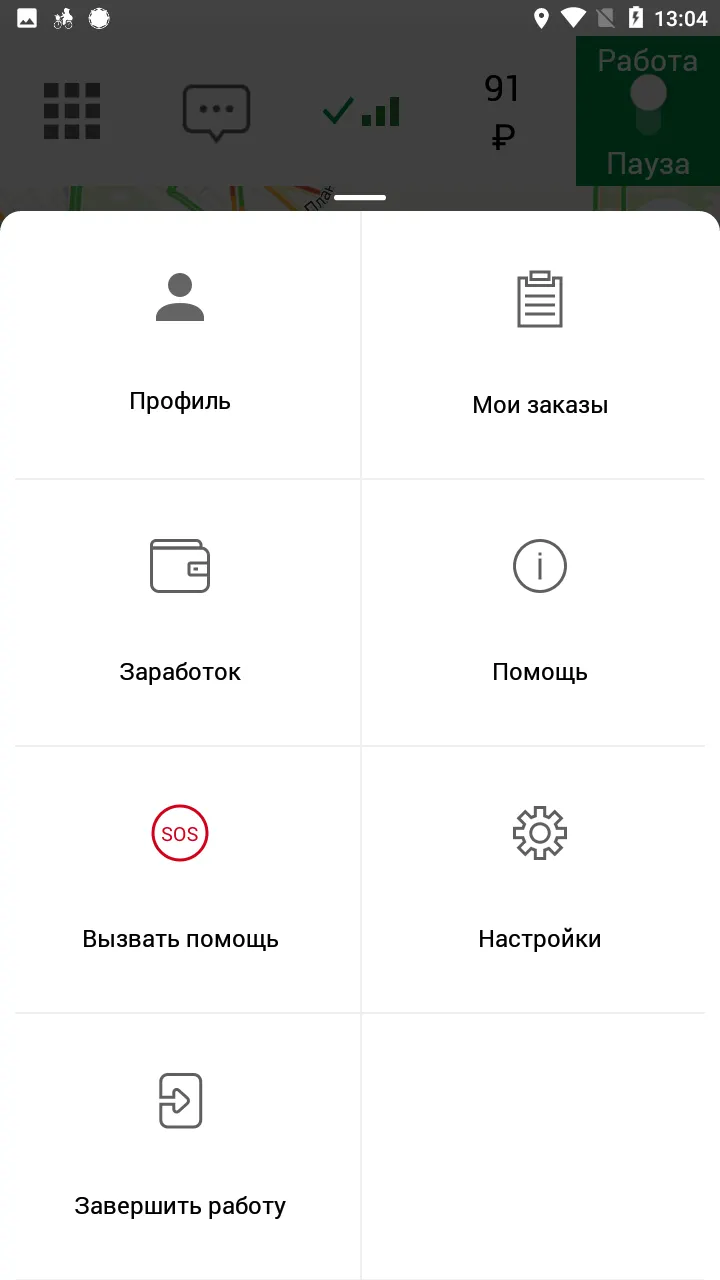View Заработок earnings
Screen dimensions: 720x1280
point(180,613)
